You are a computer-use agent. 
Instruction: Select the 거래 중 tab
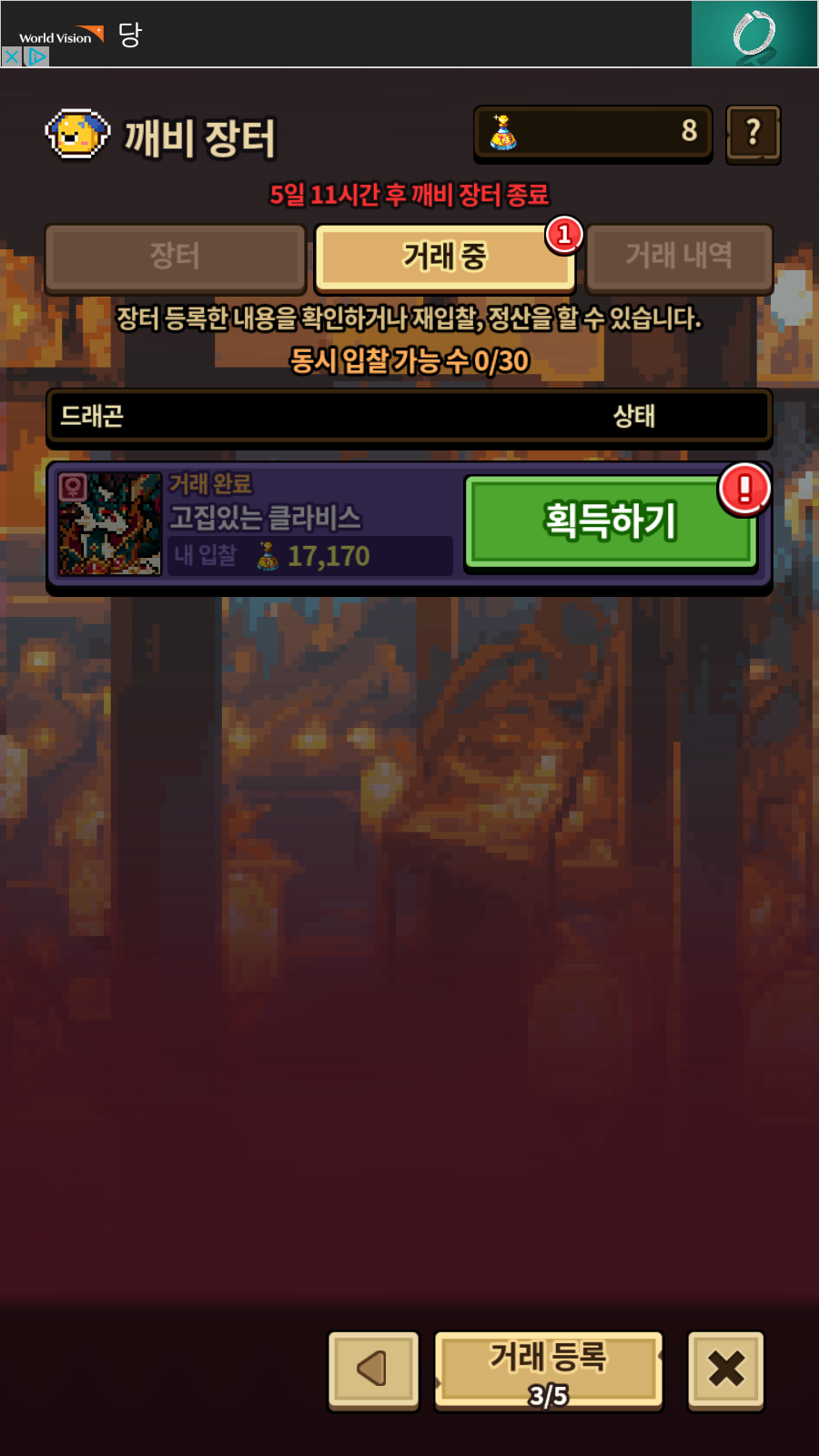pyautogui.click(x=445, y=258)
